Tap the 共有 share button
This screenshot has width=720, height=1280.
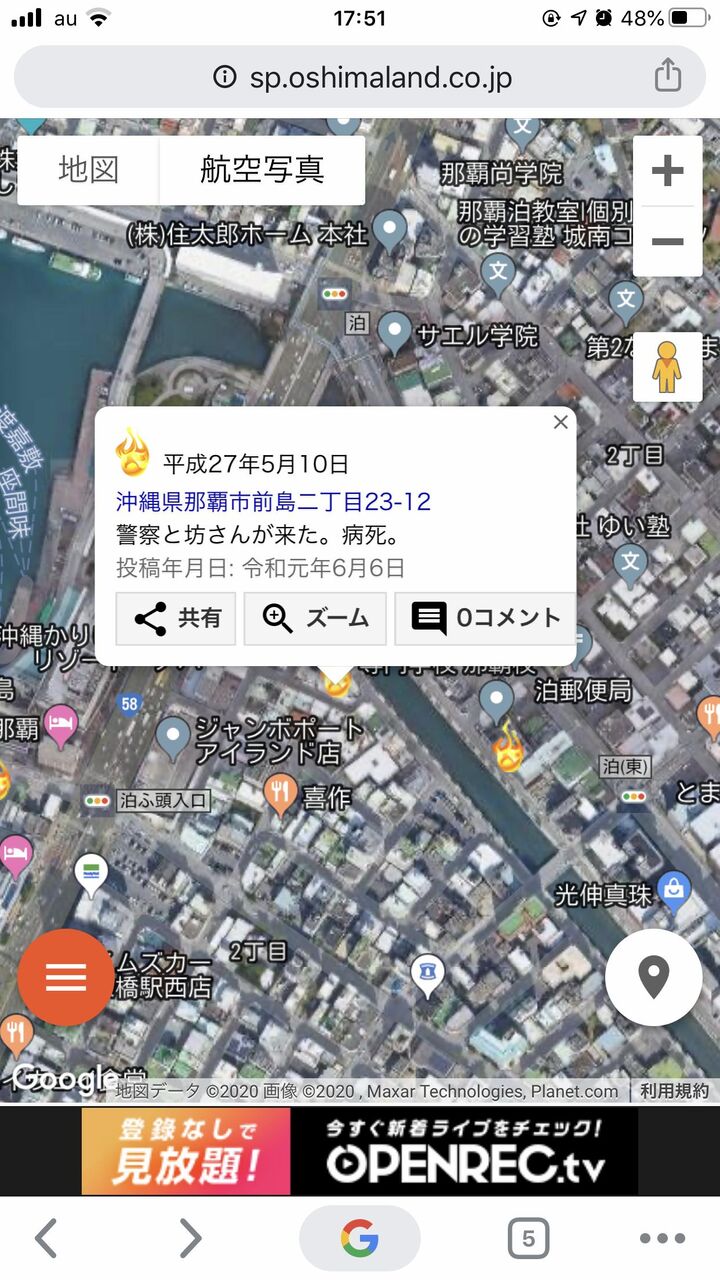pyautogui.click(x=176, y=618)
